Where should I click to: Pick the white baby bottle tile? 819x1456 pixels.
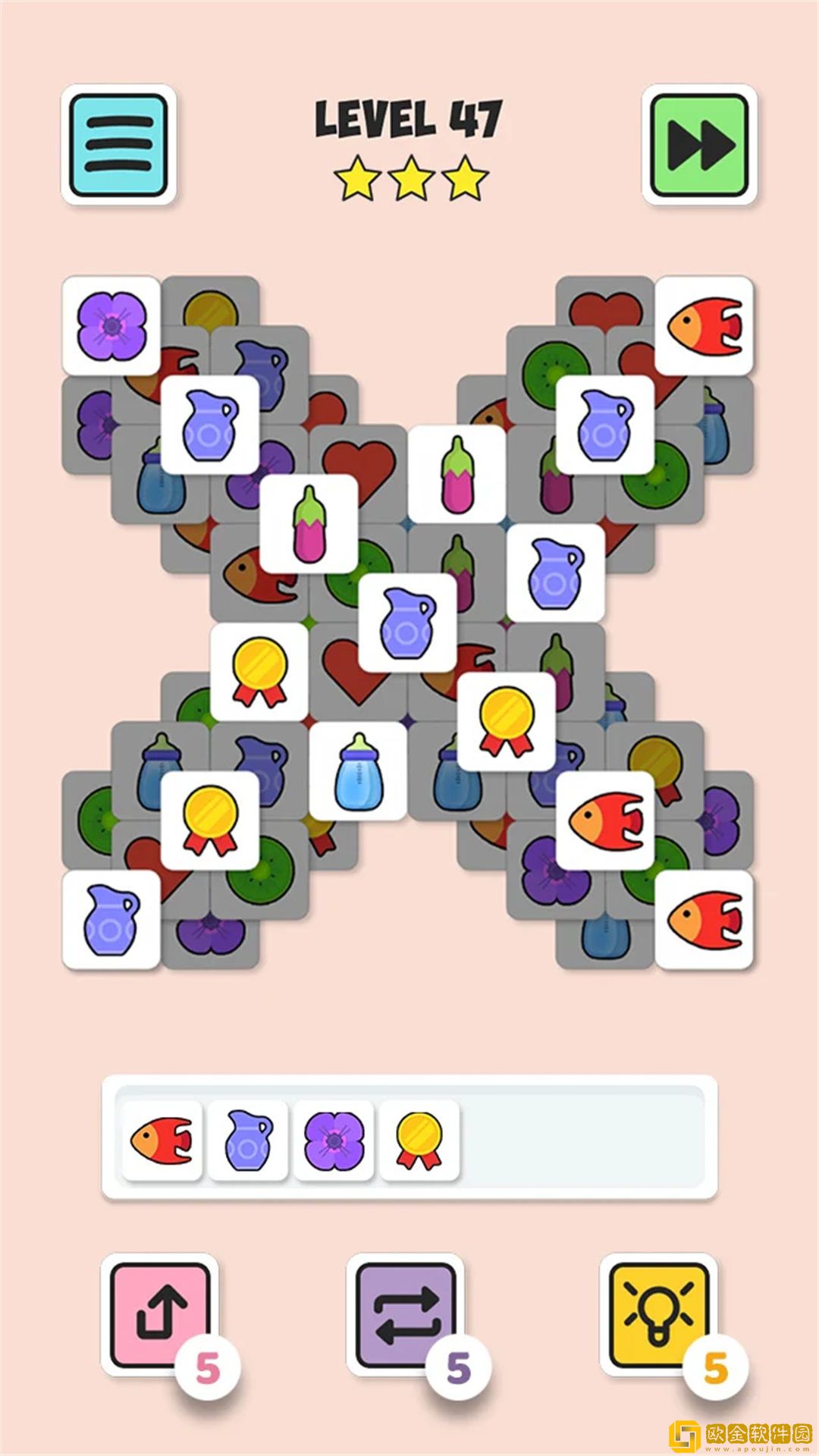[x=358, y=771]
